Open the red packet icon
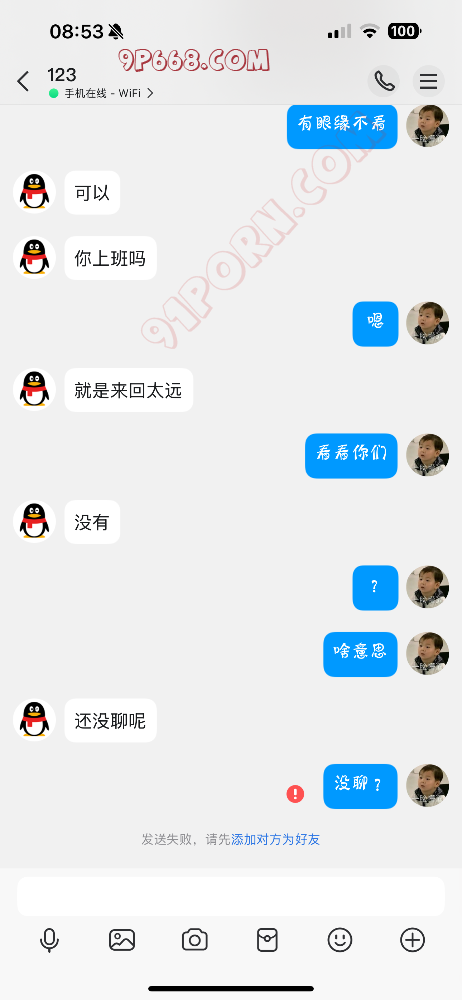This screenshot has height=1000, width=462. point(267,939)
